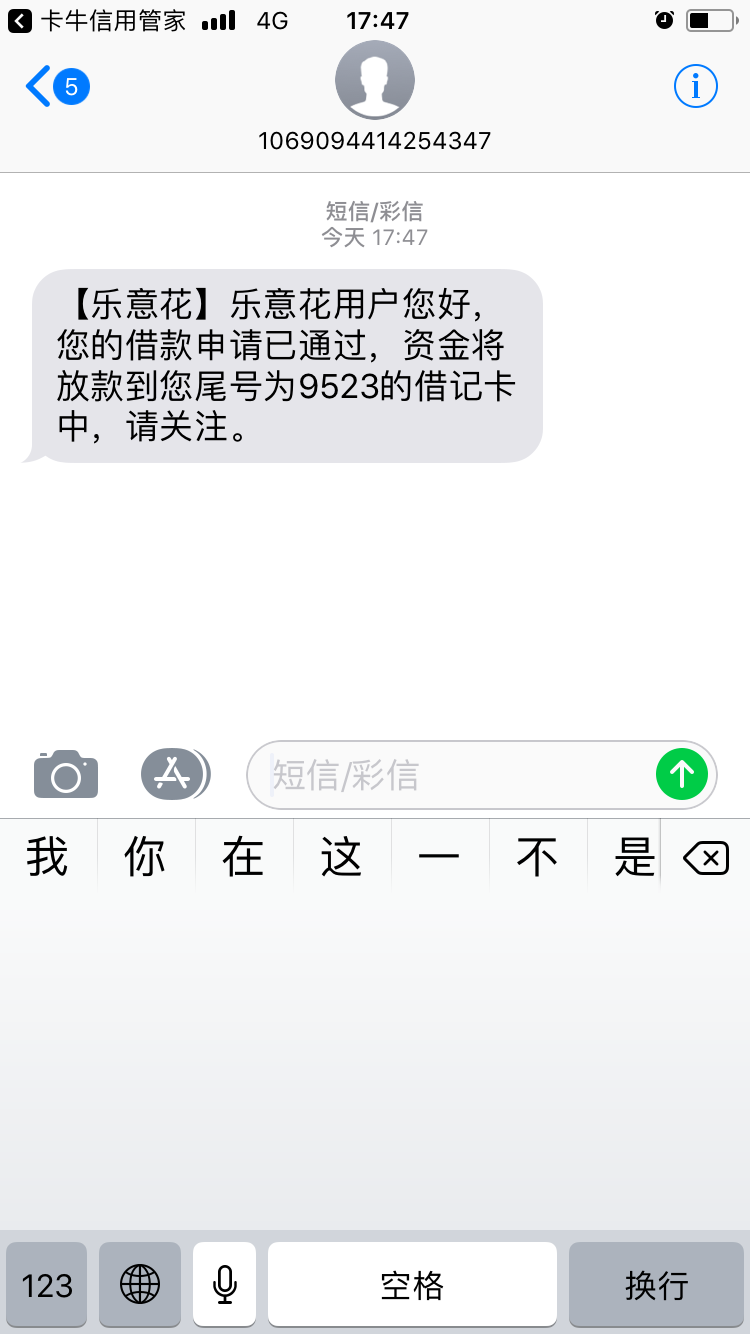This screenshot has width=750, height=1334.
Task: Return to 卡牛信用管家 app
Action: 97,20
